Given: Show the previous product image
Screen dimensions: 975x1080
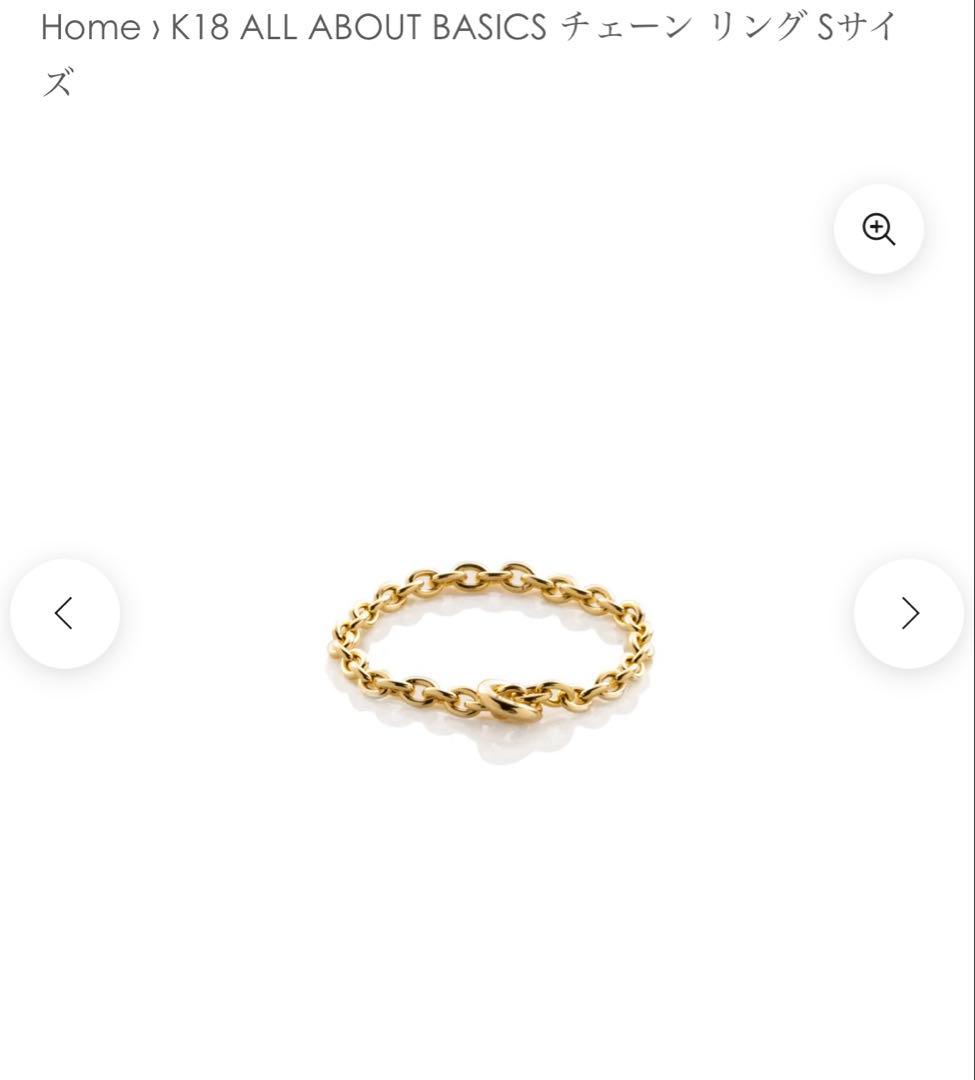Looking at the screenshot, I should (65, 613).
